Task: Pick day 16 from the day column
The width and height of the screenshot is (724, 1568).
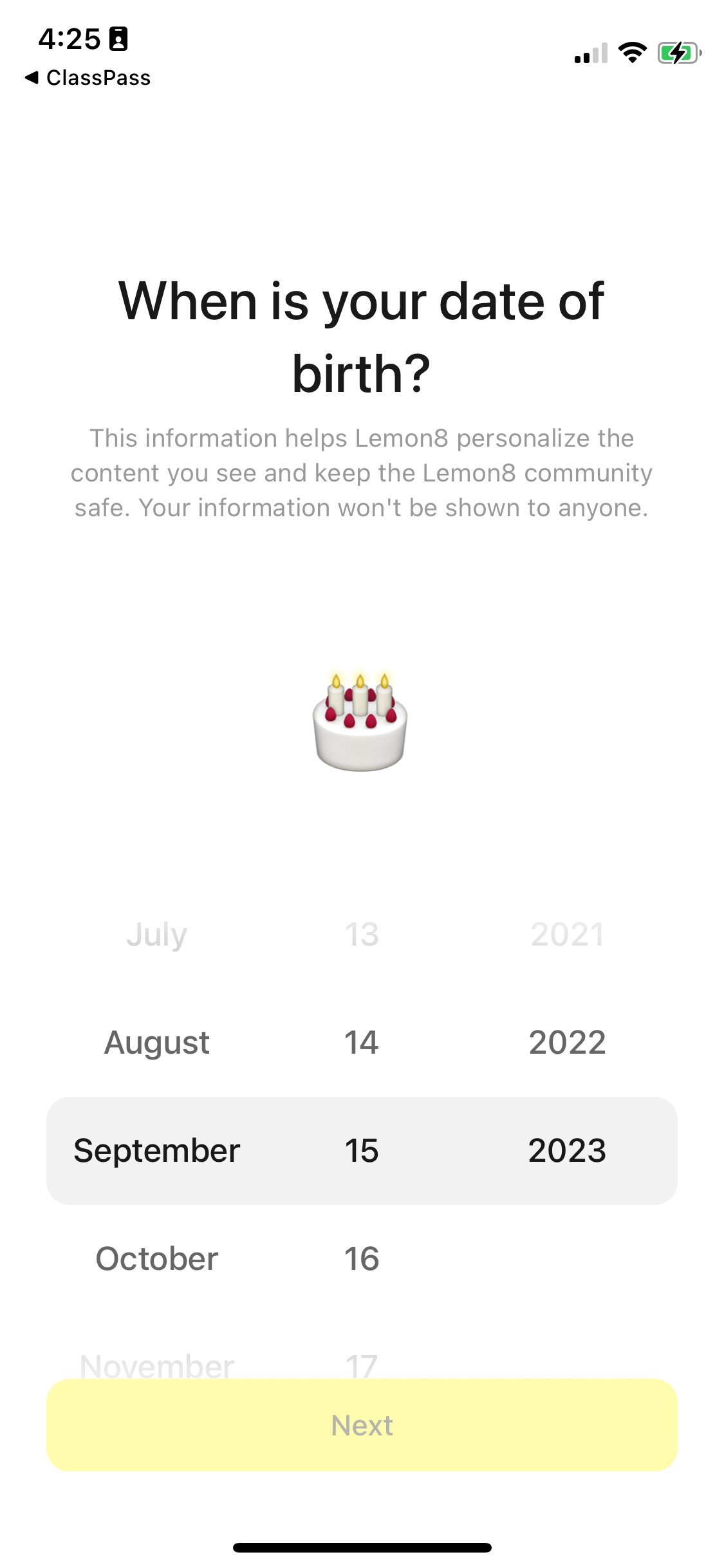Action: pyautogui.click(x=362, y=1258)
